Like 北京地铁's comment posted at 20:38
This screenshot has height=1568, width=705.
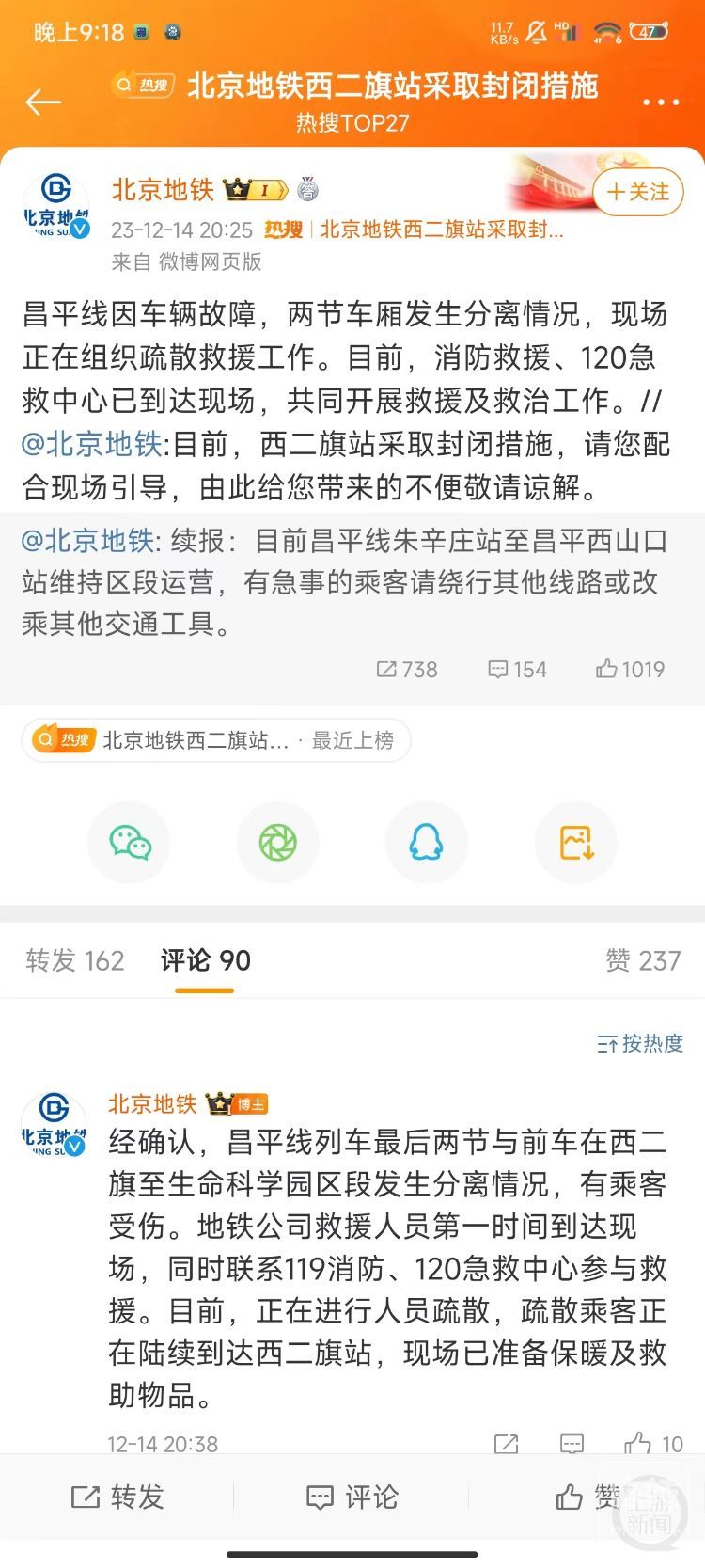[638, 1443]
